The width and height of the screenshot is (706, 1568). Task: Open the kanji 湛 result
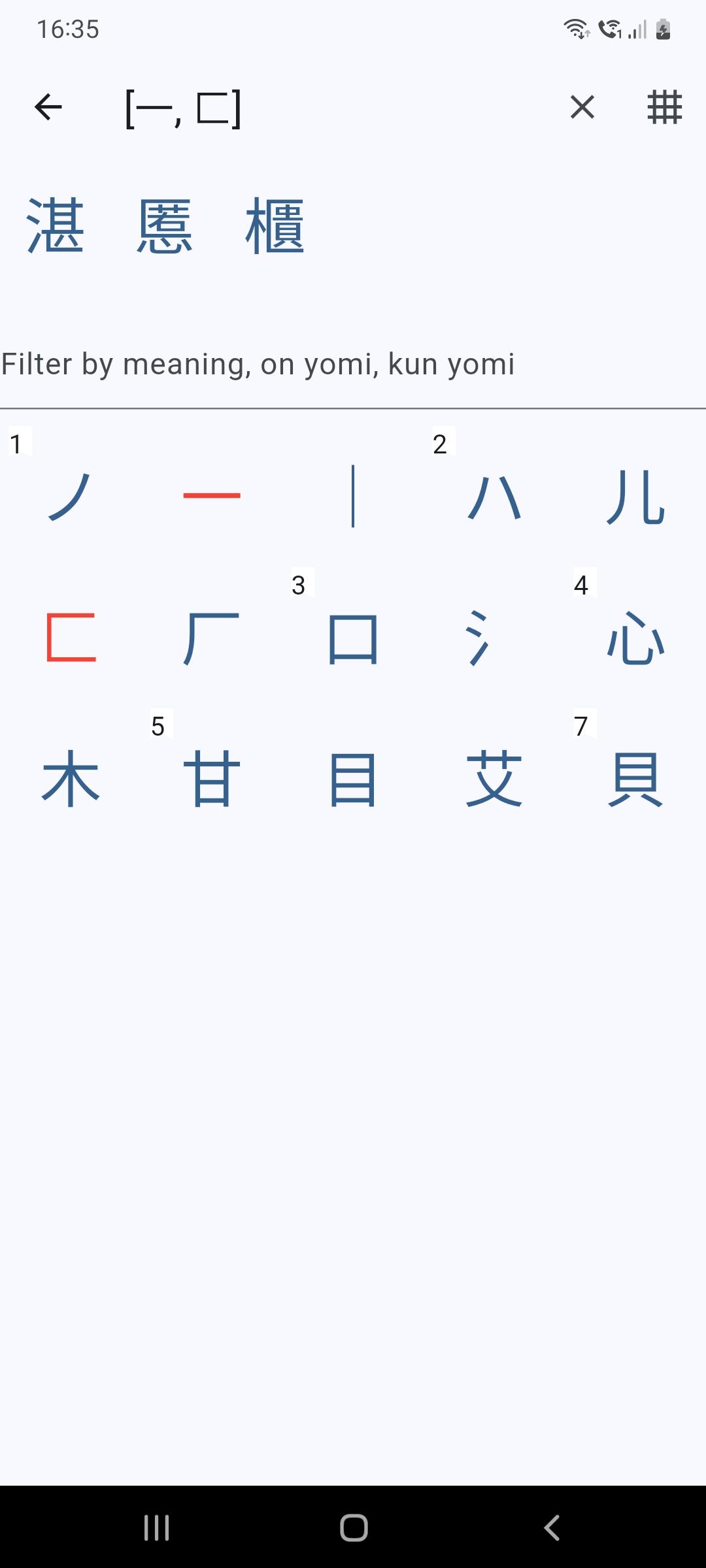click(x=56, y=226)
